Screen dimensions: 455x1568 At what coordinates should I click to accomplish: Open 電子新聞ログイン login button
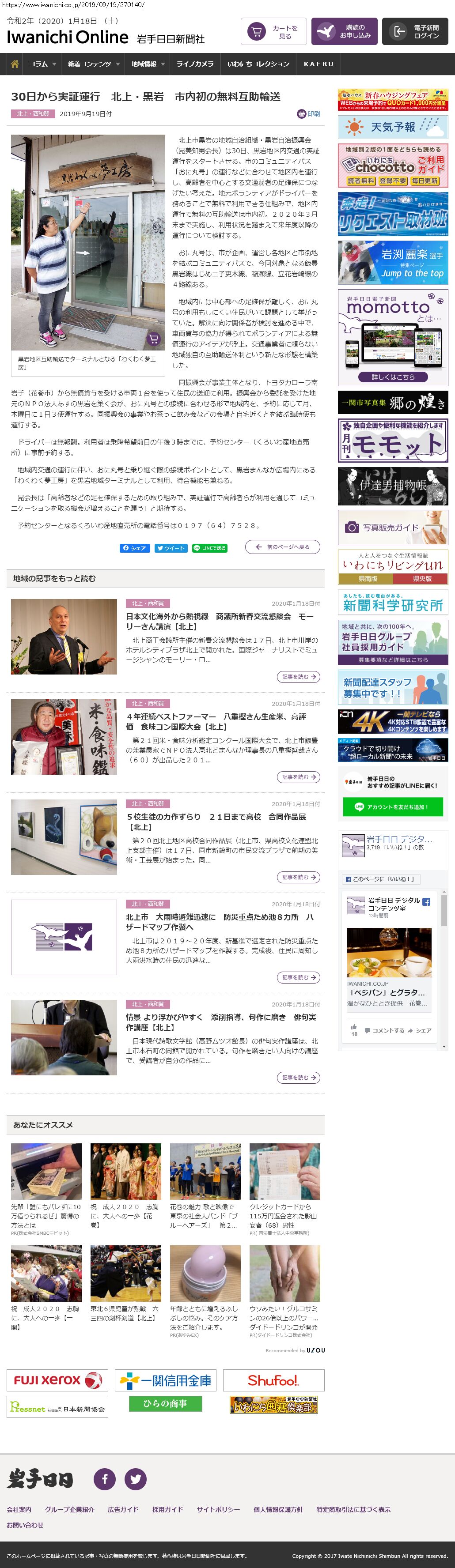tap(415, 32)
